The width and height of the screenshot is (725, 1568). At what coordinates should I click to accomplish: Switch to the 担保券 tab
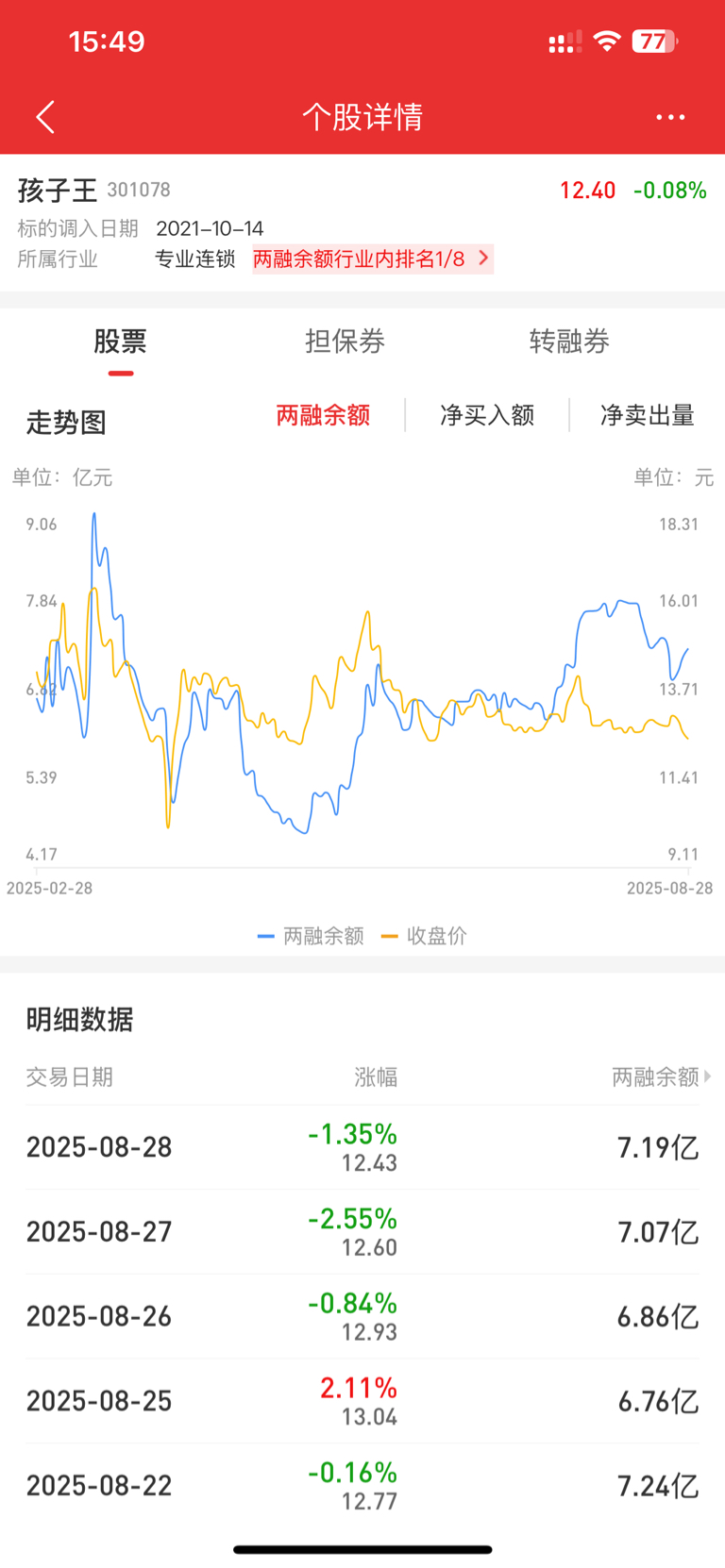345,341
